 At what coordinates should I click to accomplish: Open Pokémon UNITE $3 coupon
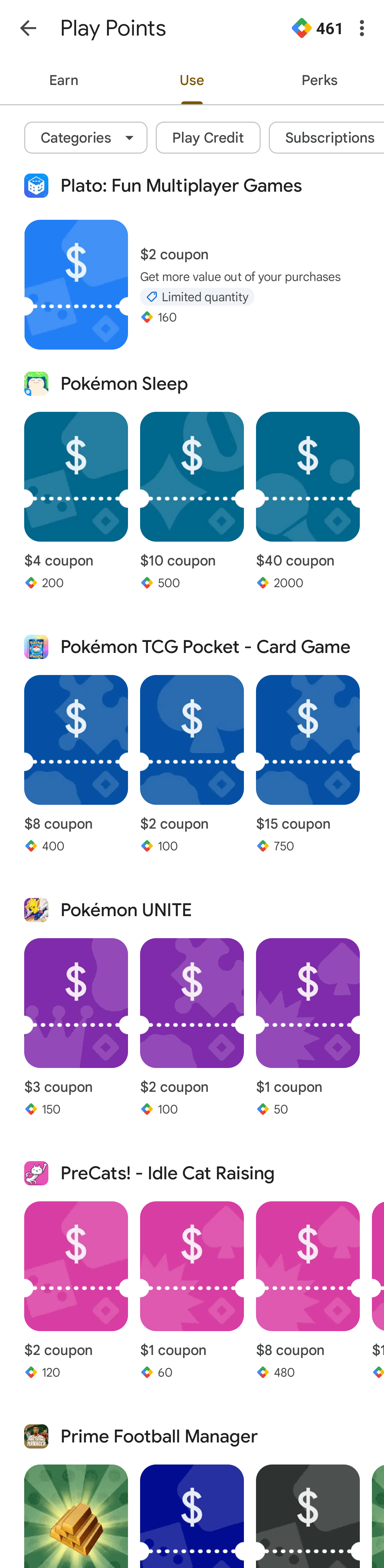tap(76, 1027)
